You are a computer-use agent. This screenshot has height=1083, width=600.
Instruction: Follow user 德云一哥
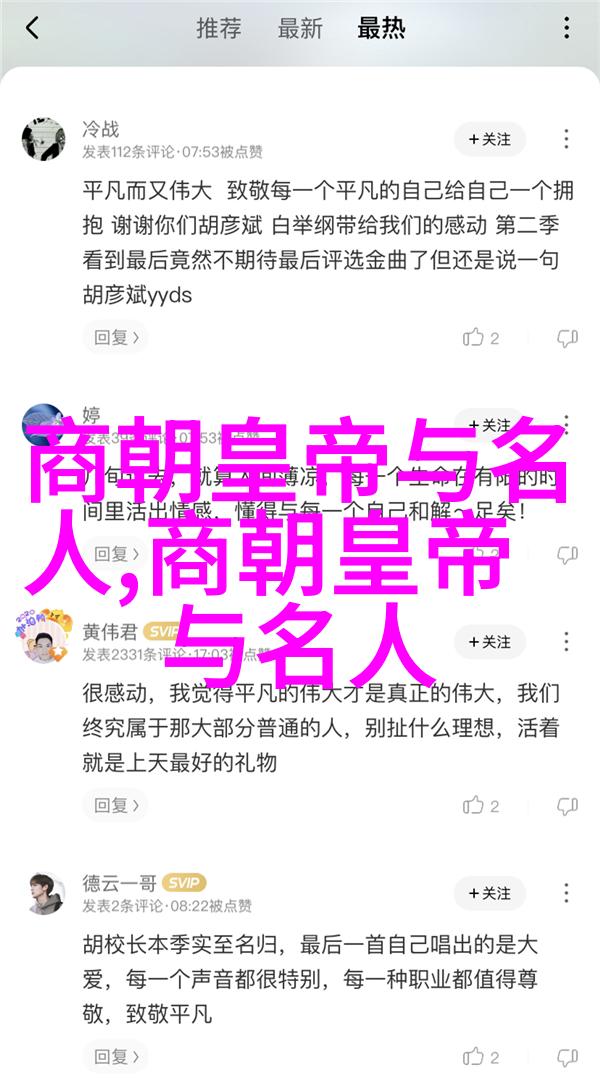tap(489, 892)
